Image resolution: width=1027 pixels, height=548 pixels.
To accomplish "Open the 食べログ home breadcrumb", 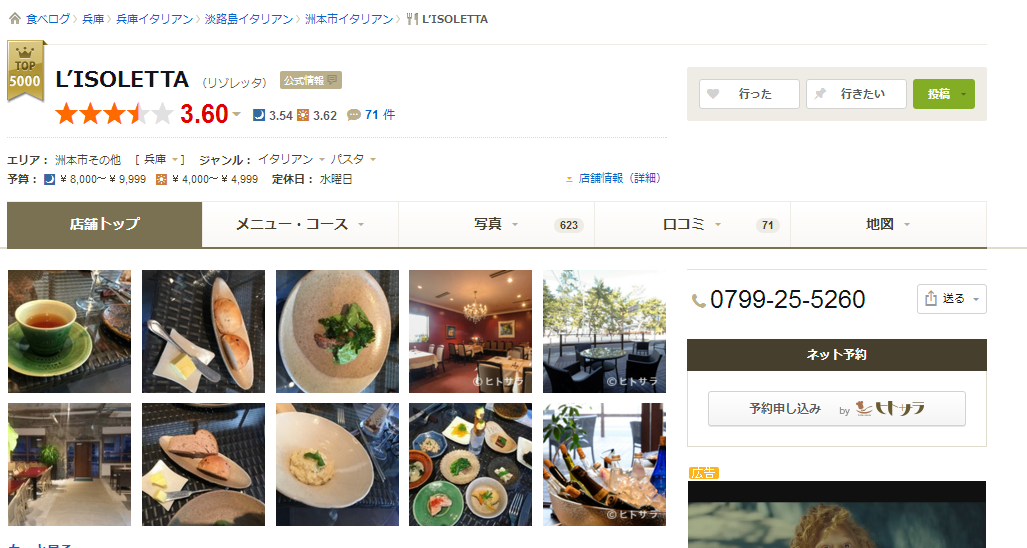I will tap(48, 19).
